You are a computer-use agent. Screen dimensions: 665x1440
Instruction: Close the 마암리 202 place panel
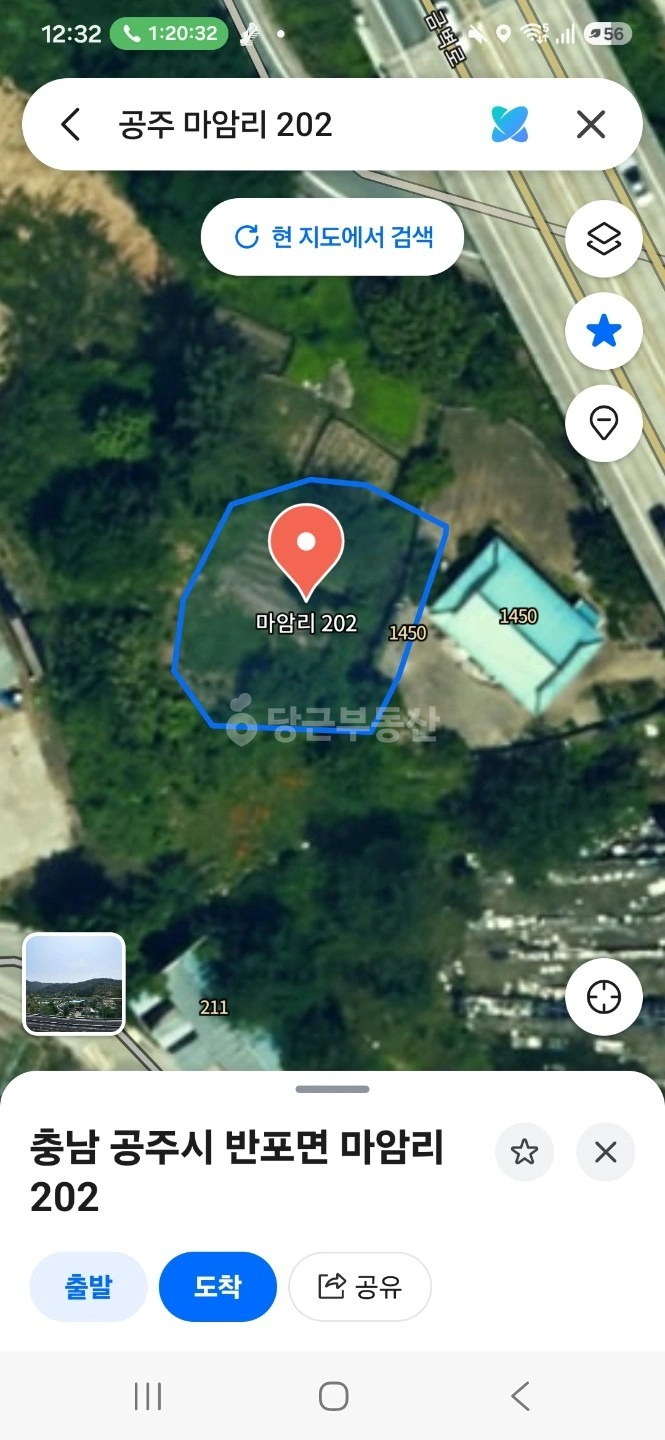point(605,1152)
